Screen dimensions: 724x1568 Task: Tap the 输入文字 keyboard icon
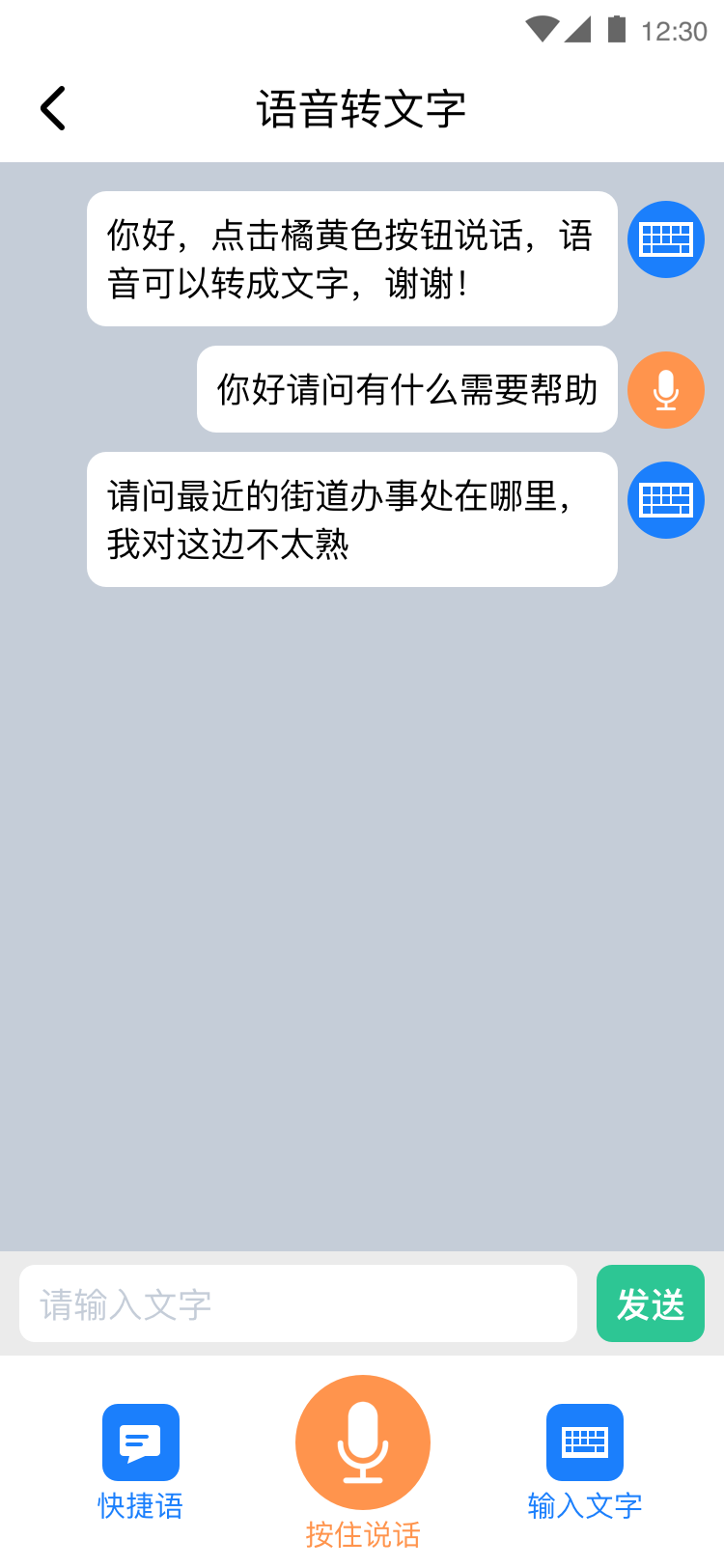(585, 1442)
